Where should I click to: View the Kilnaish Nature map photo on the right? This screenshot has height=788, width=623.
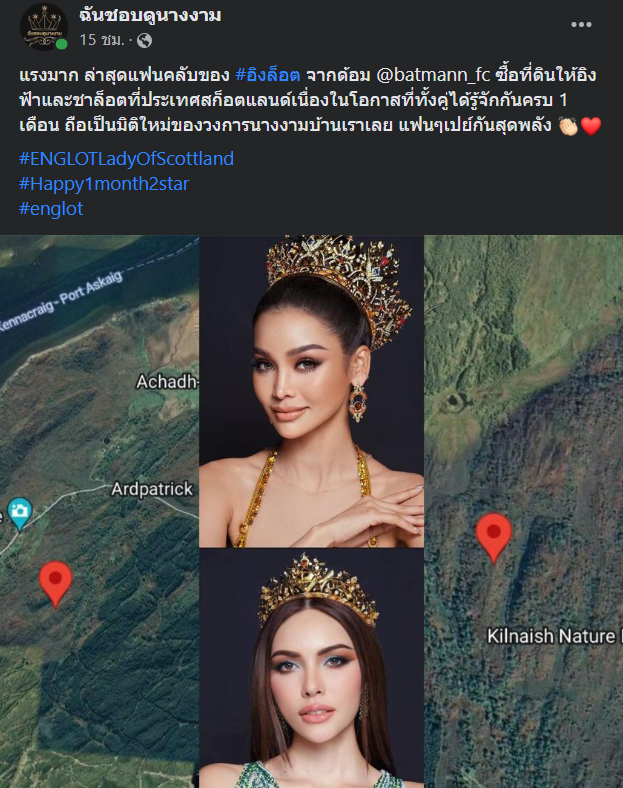(x=523, y=510)
